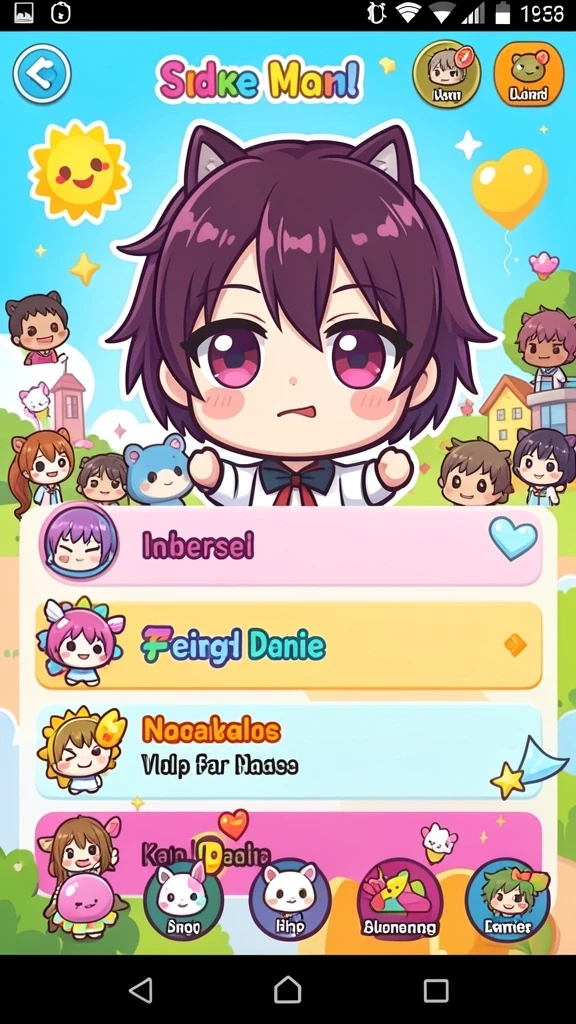Screen dimensions: 576x1024
Task: Open the orange bear button at top
Action: [528, 74]
